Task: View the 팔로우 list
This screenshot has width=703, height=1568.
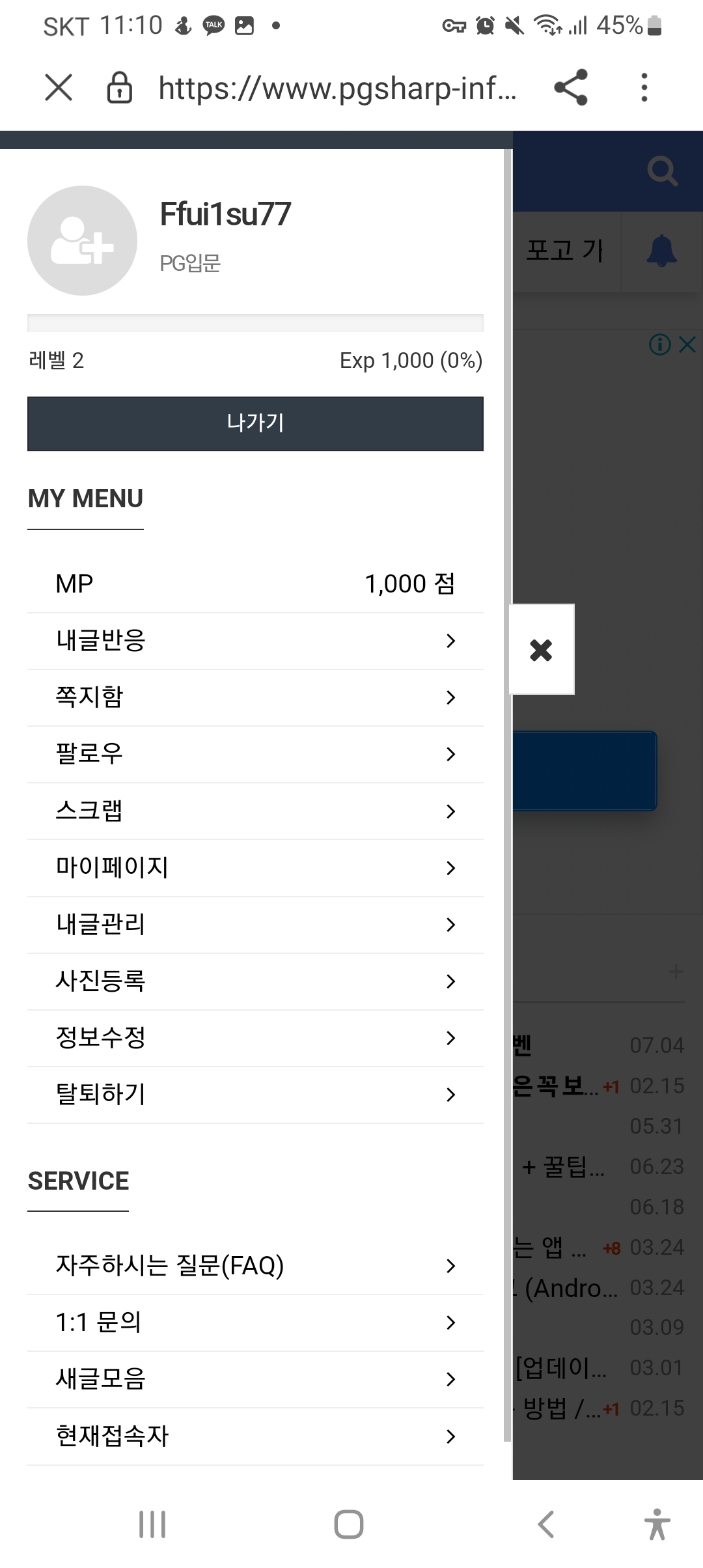Action: (x=255, y=754)
